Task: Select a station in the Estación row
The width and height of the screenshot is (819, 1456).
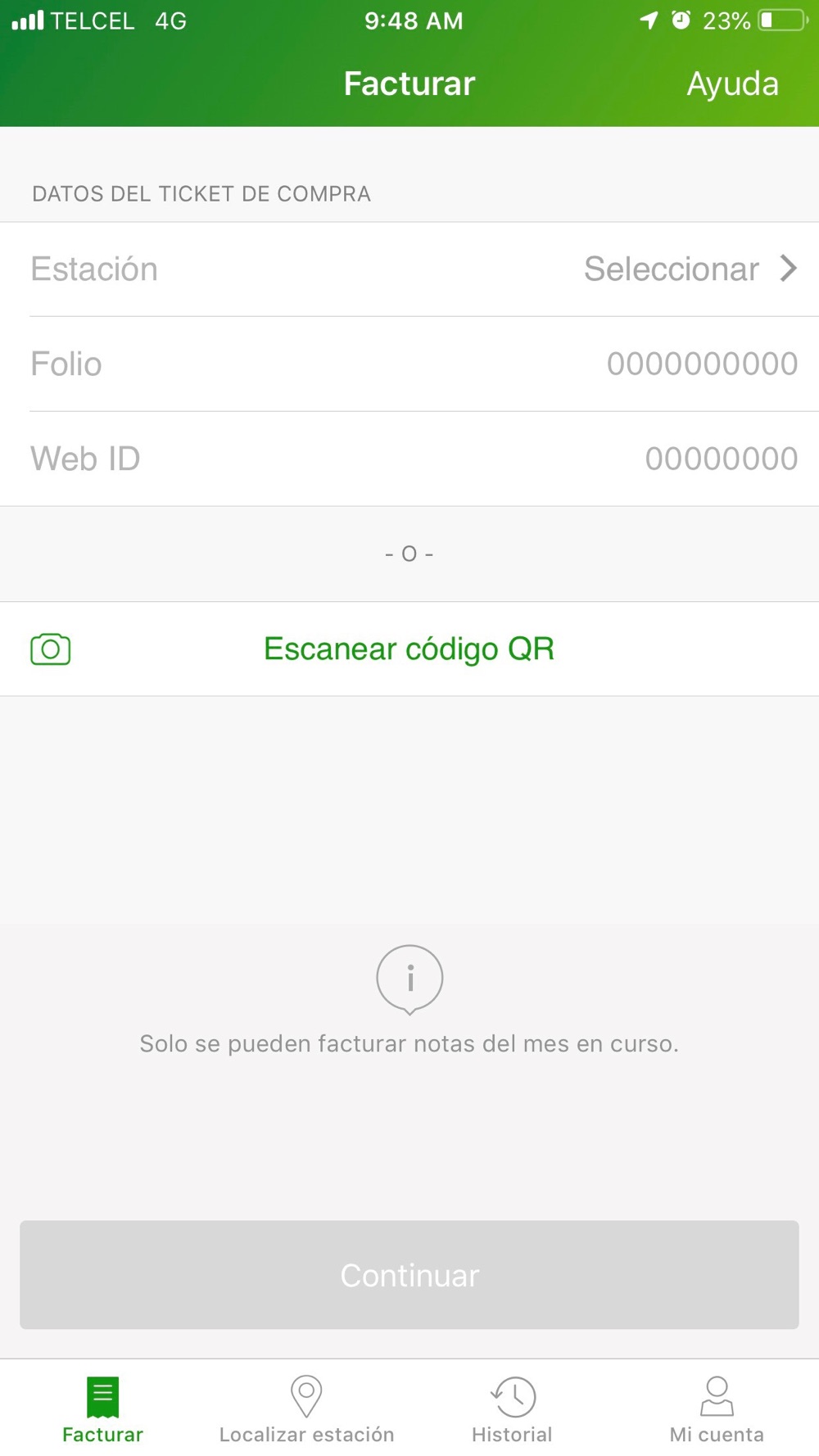Action: pos(409,269)
